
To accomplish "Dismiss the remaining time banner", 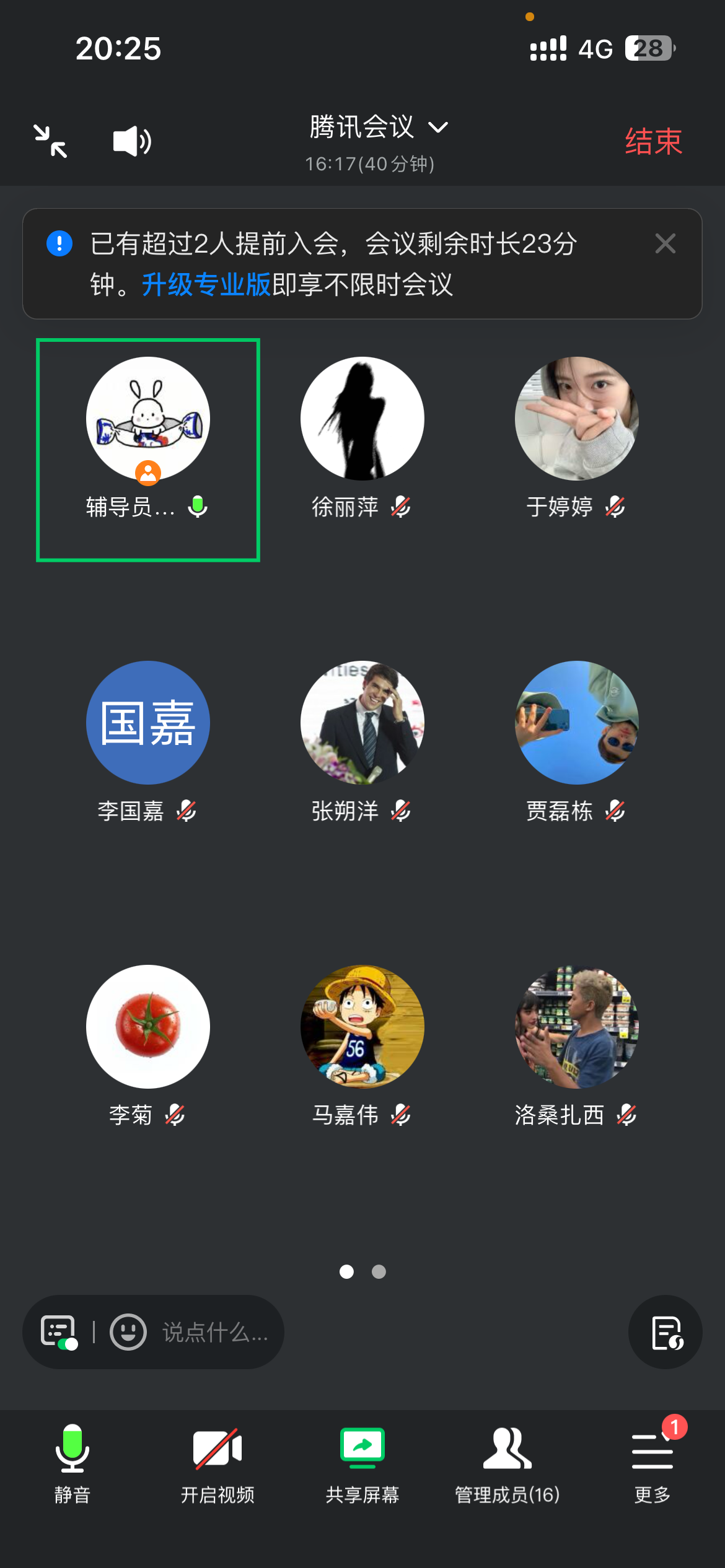I will coord(665,243).
